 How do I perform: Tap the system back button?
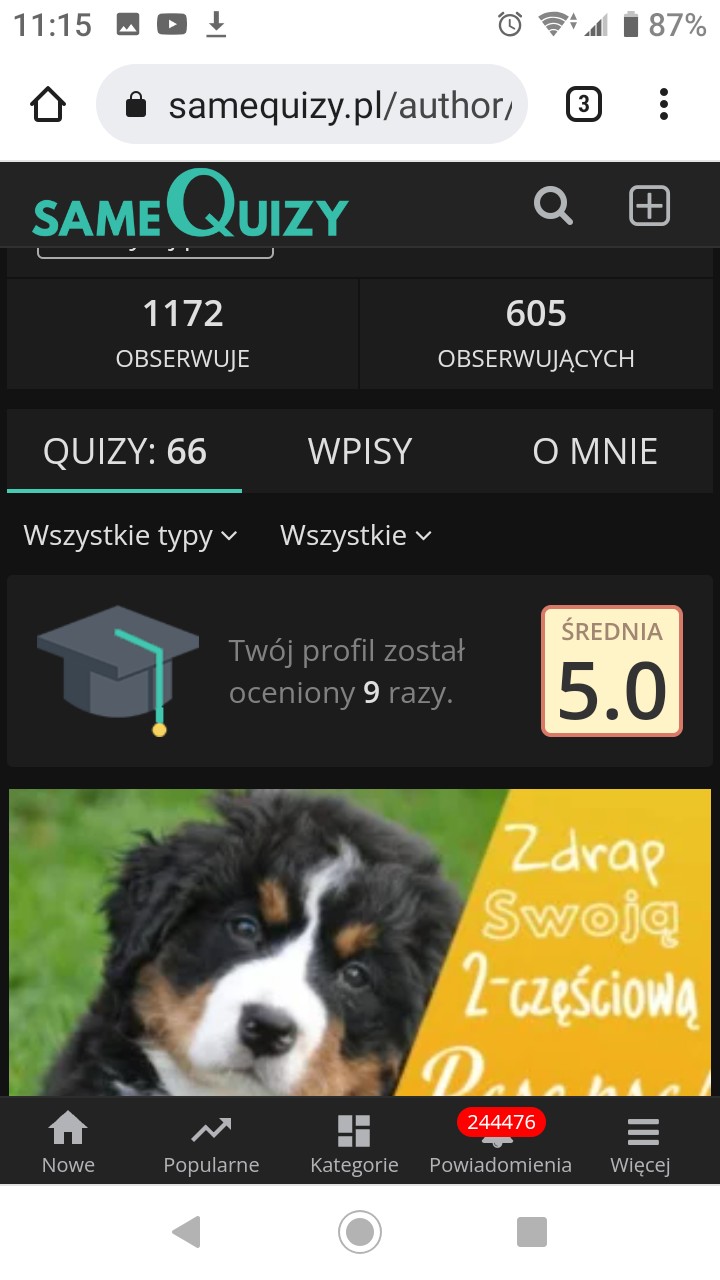(x=187, y=1231)
